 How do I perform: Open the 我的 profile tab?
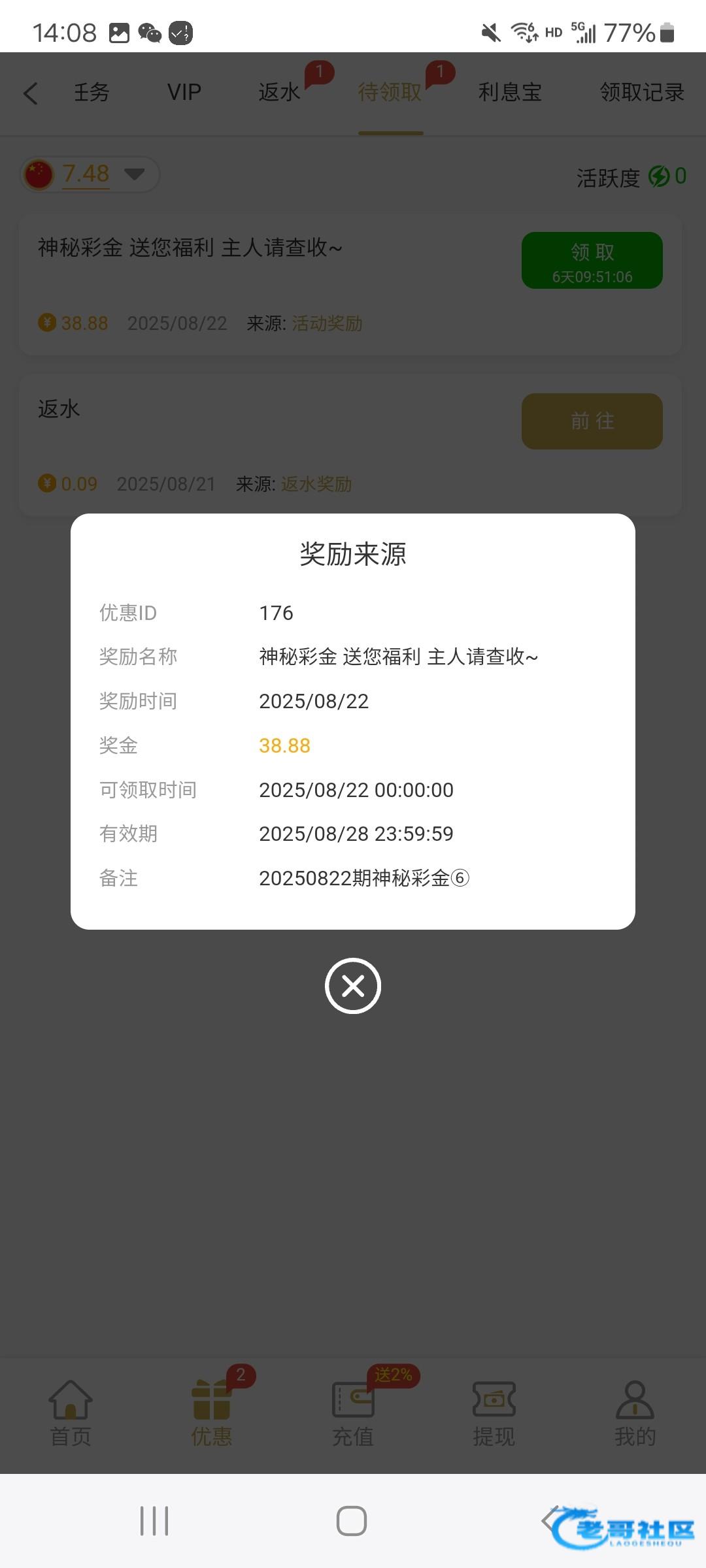click(x=635, y=1414)
